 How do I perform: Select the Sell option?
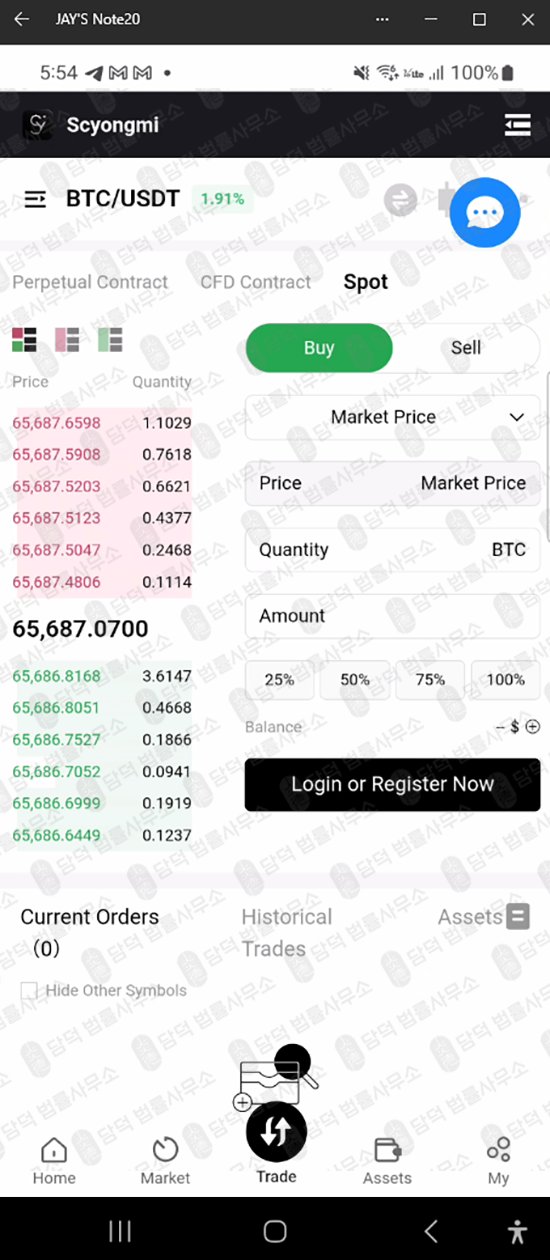pos(466,348)
